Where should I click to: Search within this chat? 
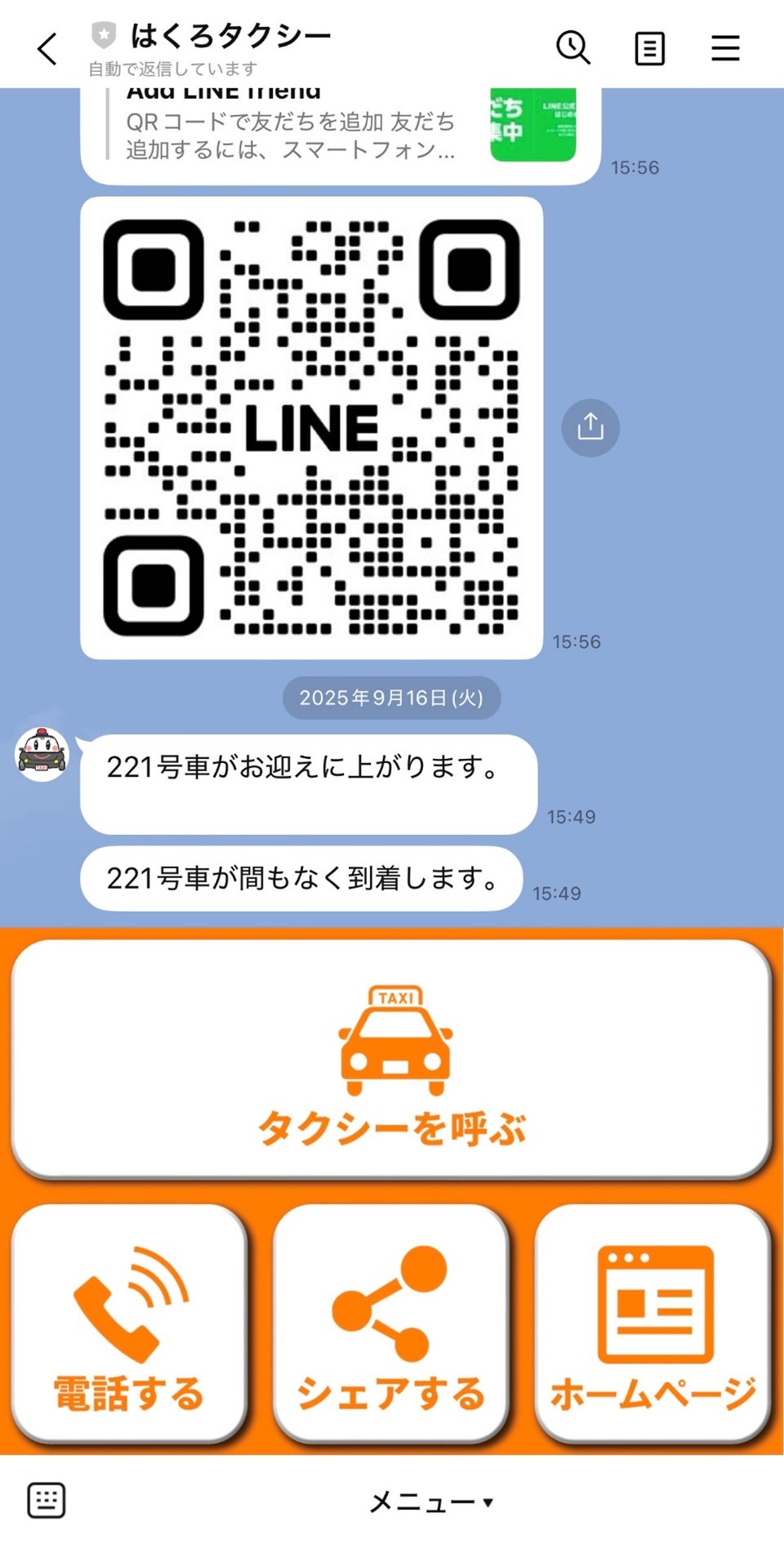click(573, 48)
